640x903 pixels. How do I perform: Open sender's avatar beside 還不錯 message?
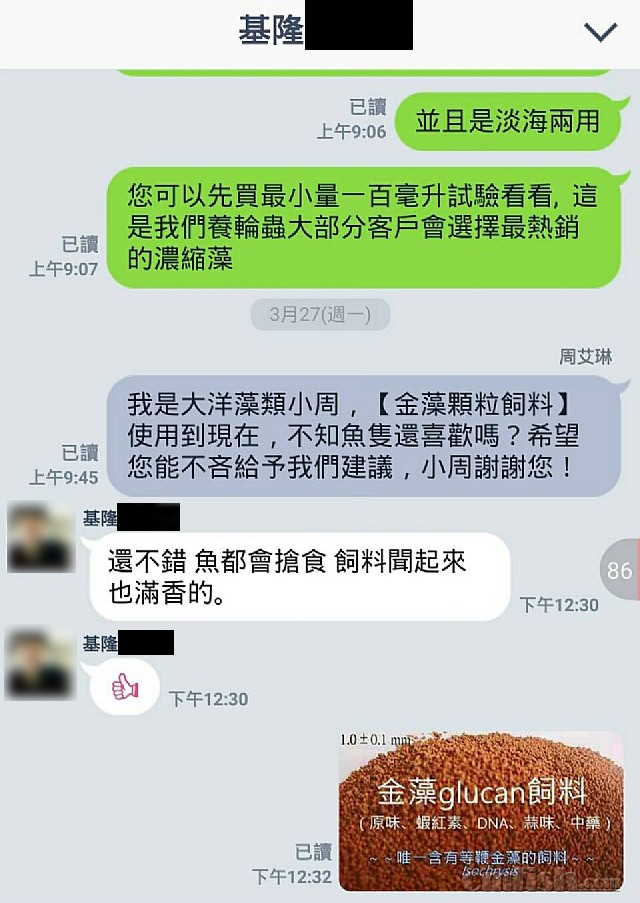(40, 538)
